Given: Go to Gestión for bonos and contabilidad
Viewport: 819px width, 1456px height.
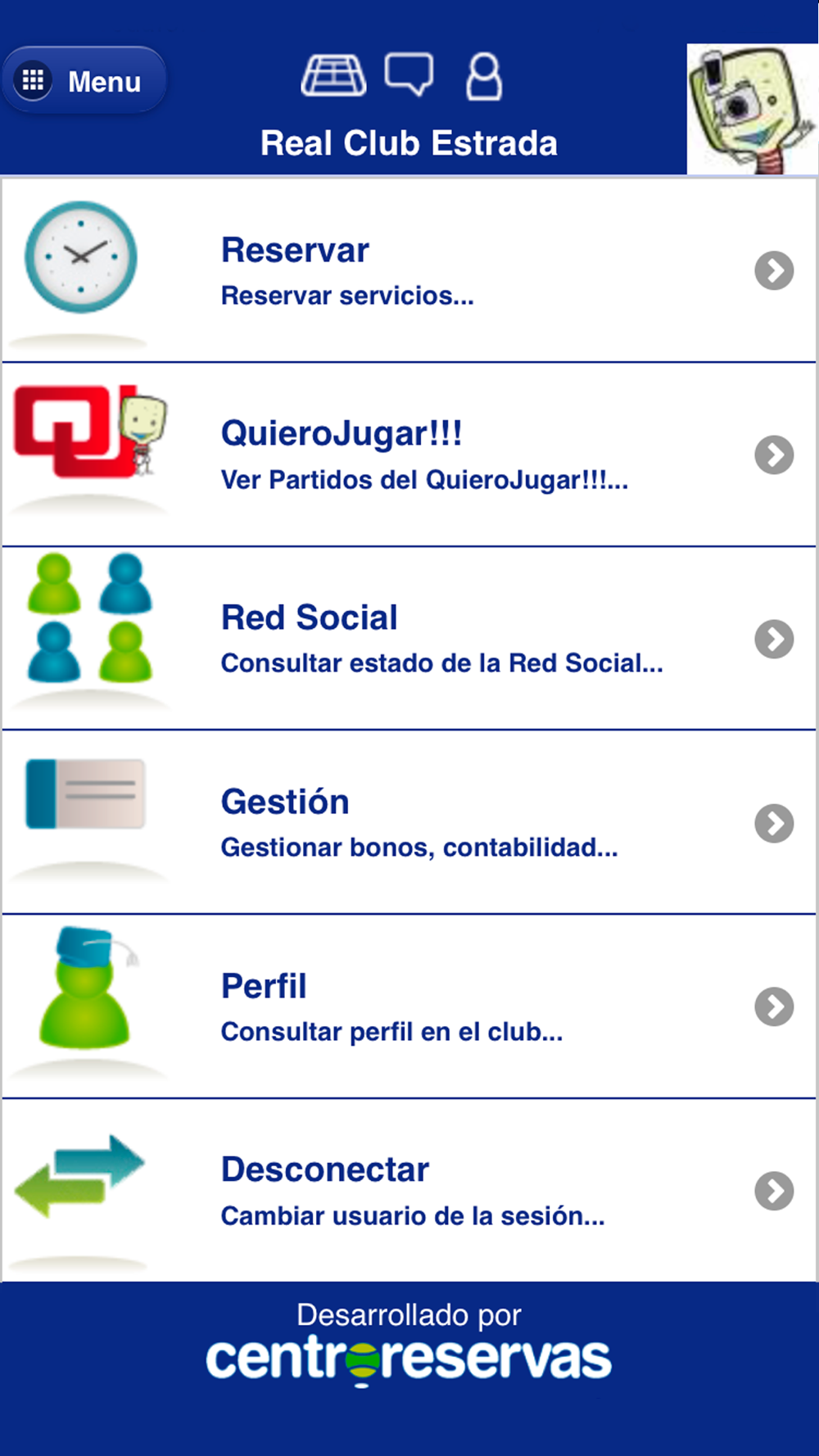Looking at the screenshot, I should tap(409, 822).
